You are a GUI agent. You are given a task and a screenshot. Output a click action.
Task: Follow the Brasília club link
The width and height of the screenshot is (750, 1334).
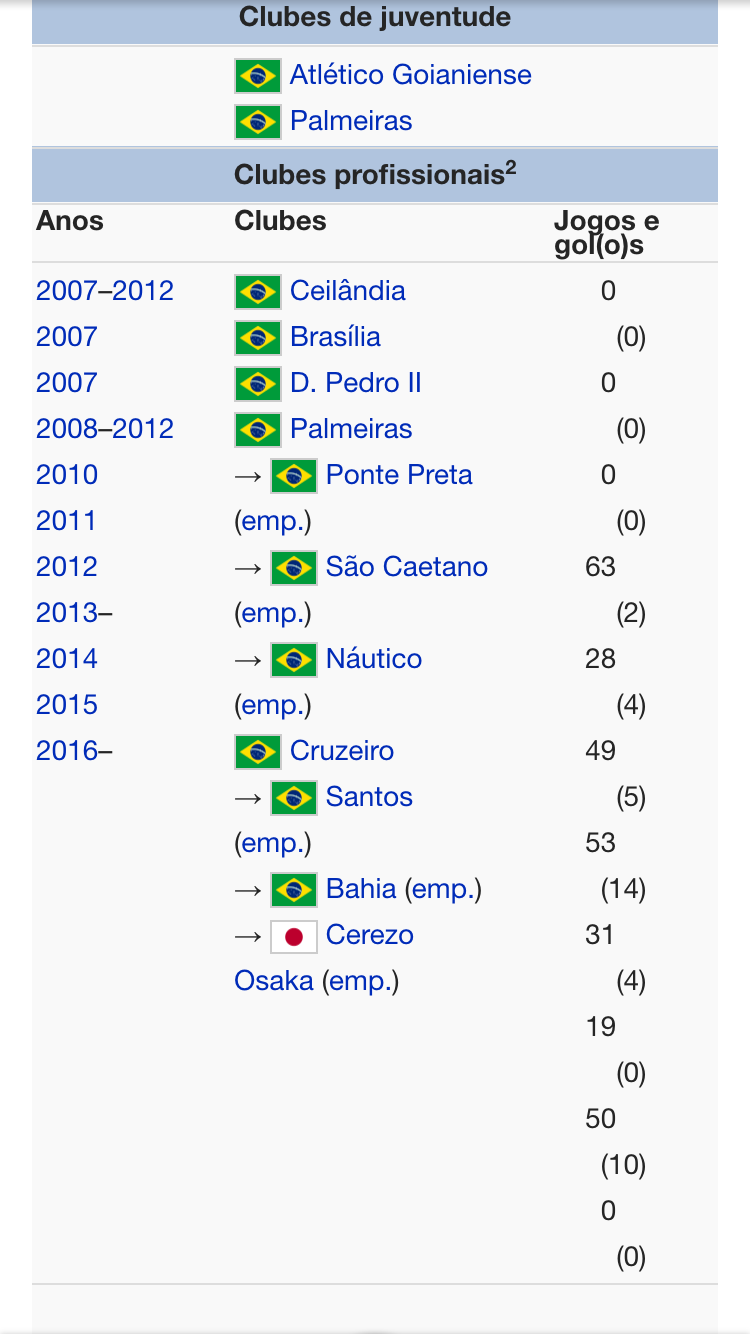tap(335, 337)
